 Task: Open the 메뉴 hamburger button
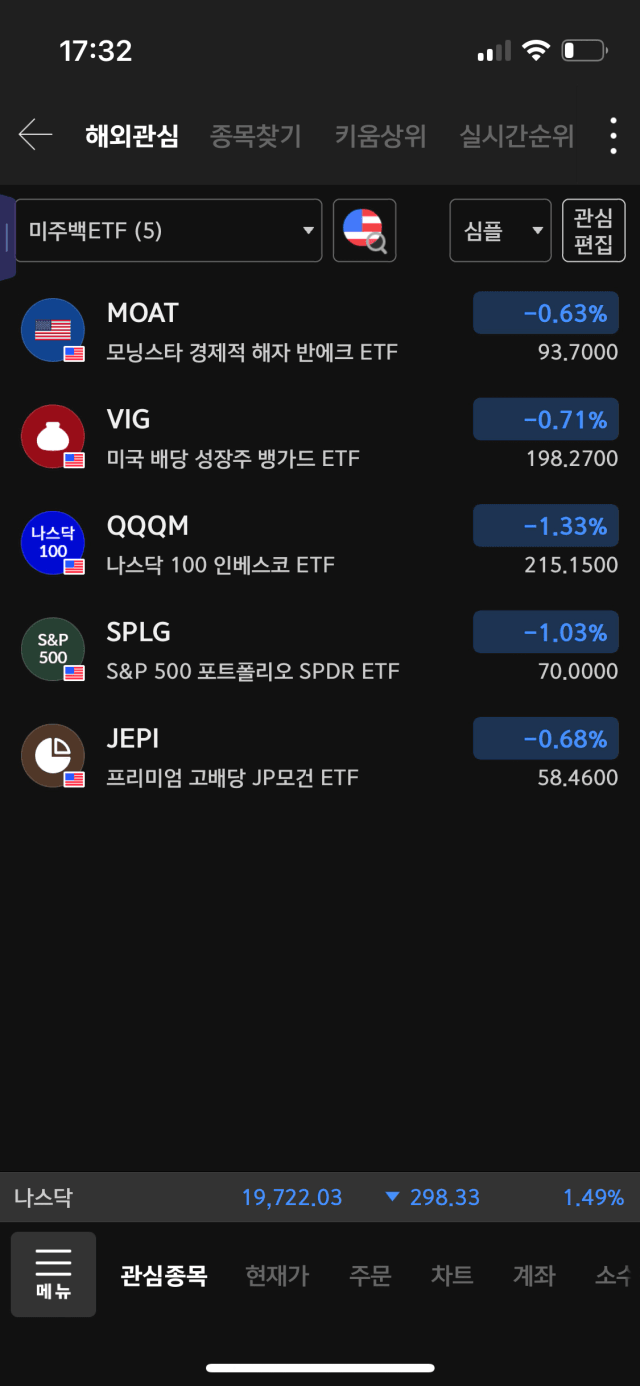click(53, 1274)
